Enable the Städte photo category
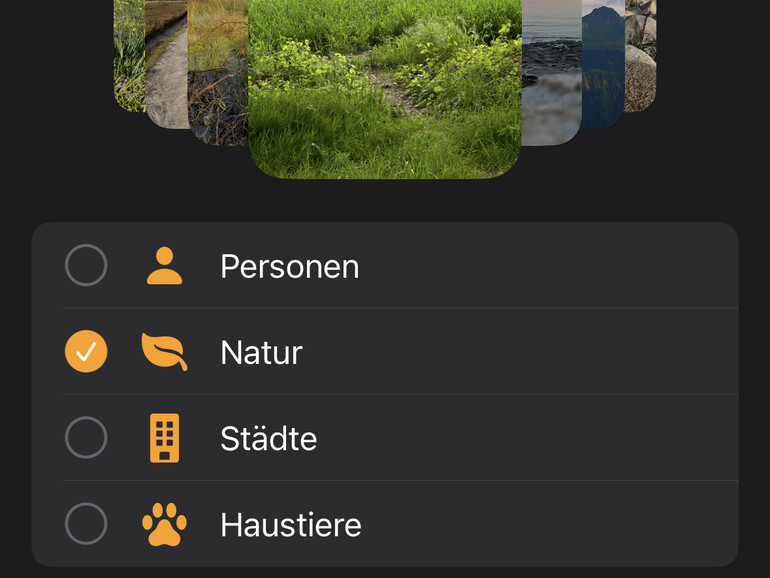This screenshot has height=578, width=770. click(86, 438)
